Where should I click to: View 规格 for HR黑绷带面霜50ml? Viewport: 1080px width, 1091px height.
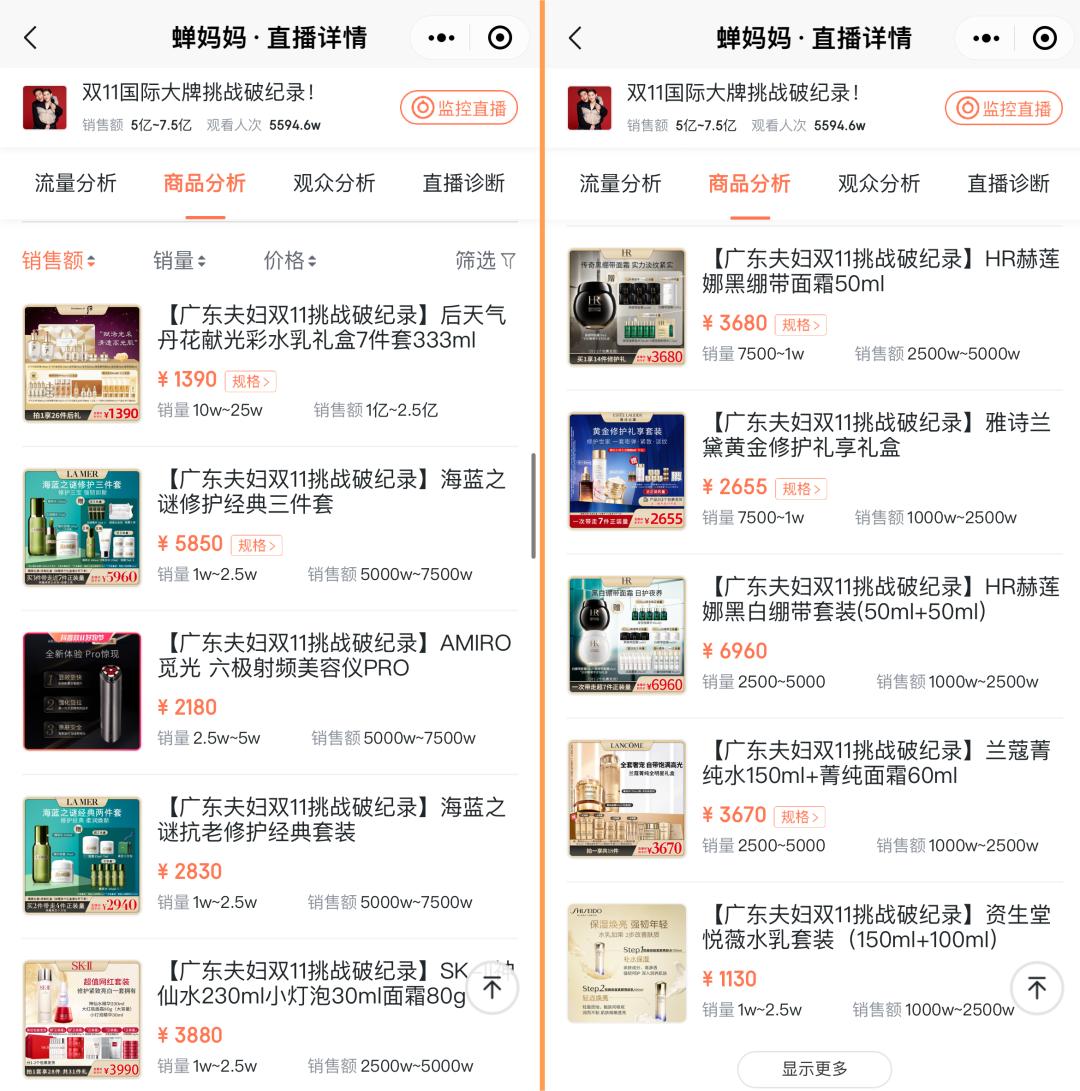click(x=800, y=325)
